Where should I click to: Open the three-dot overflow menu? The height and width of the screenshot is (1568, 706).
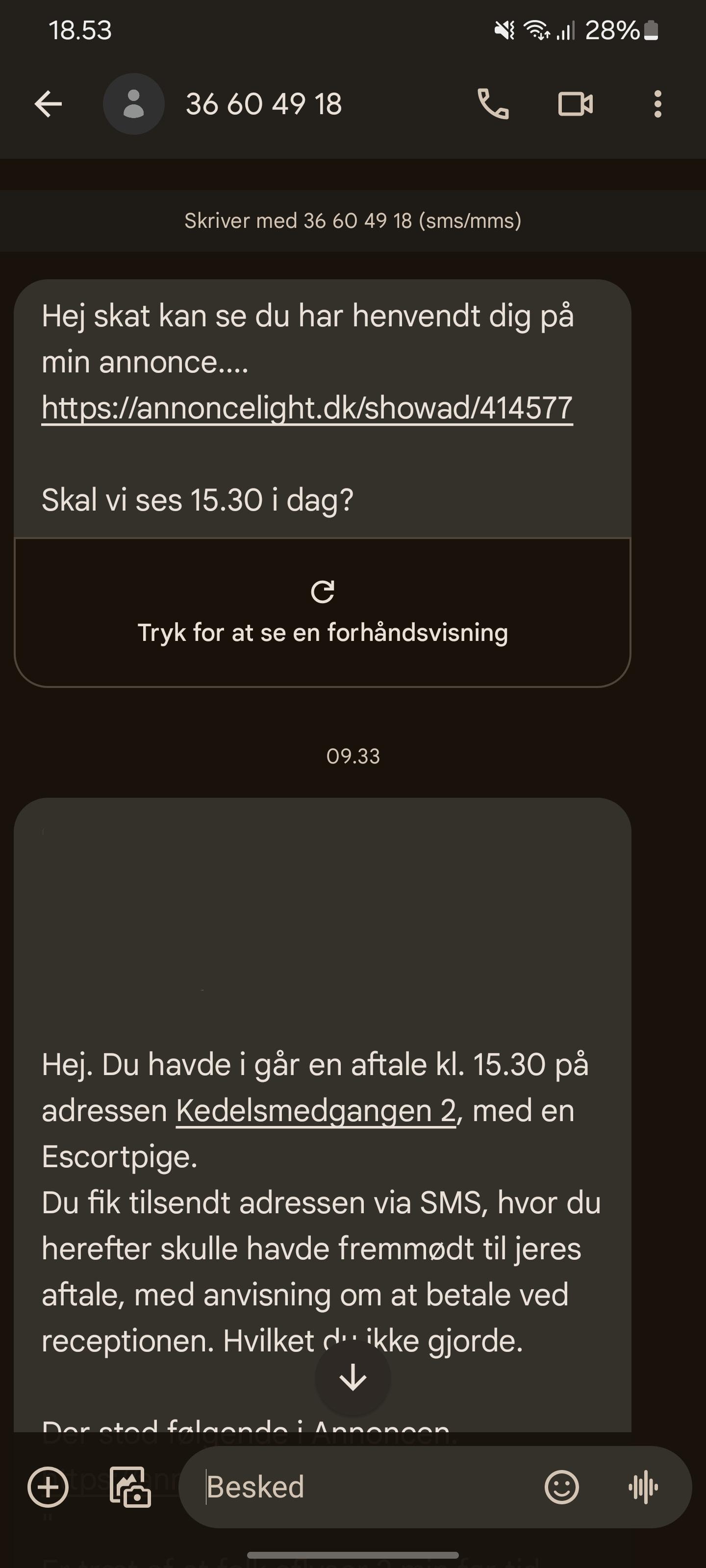coord(657,104)
